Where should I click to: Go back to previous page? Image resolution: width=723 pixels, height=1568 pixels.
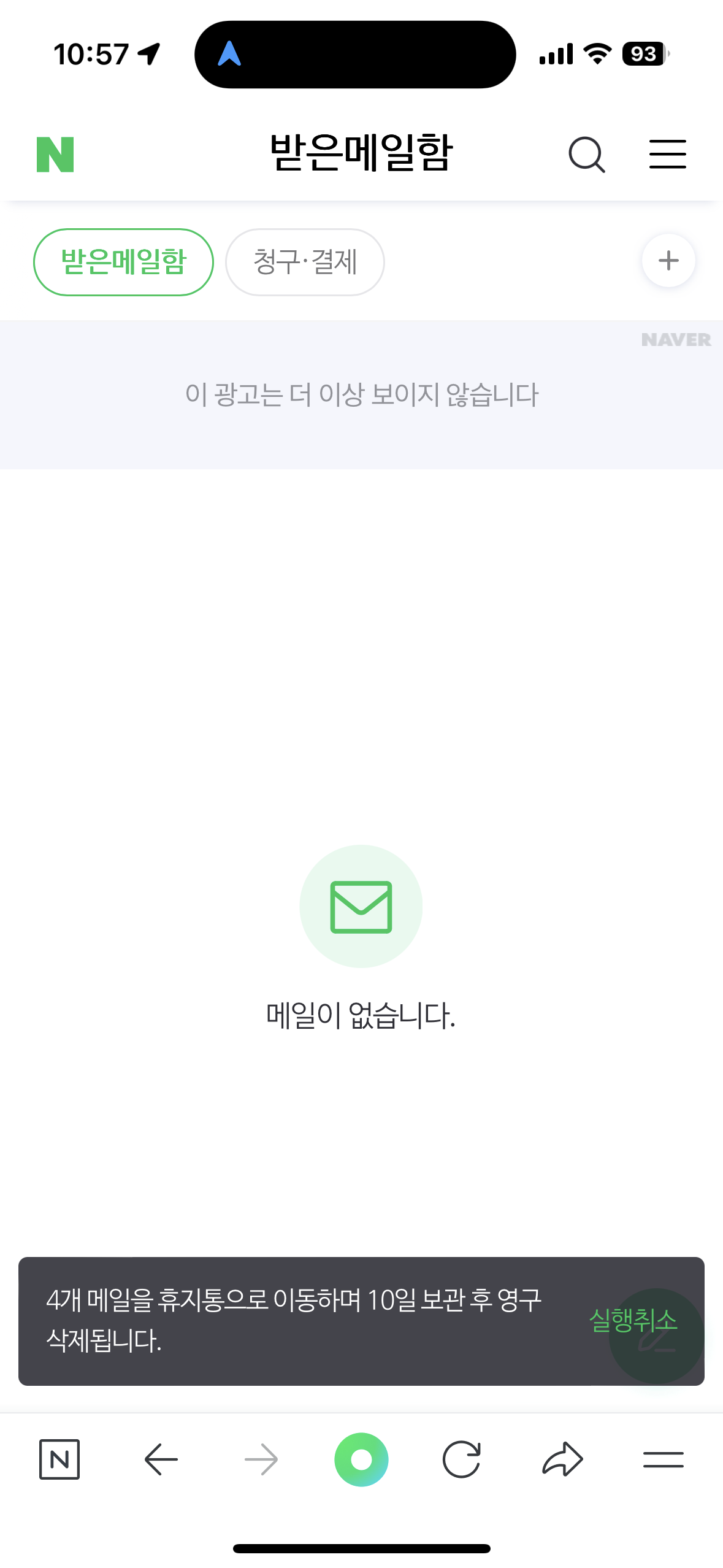161,1459
